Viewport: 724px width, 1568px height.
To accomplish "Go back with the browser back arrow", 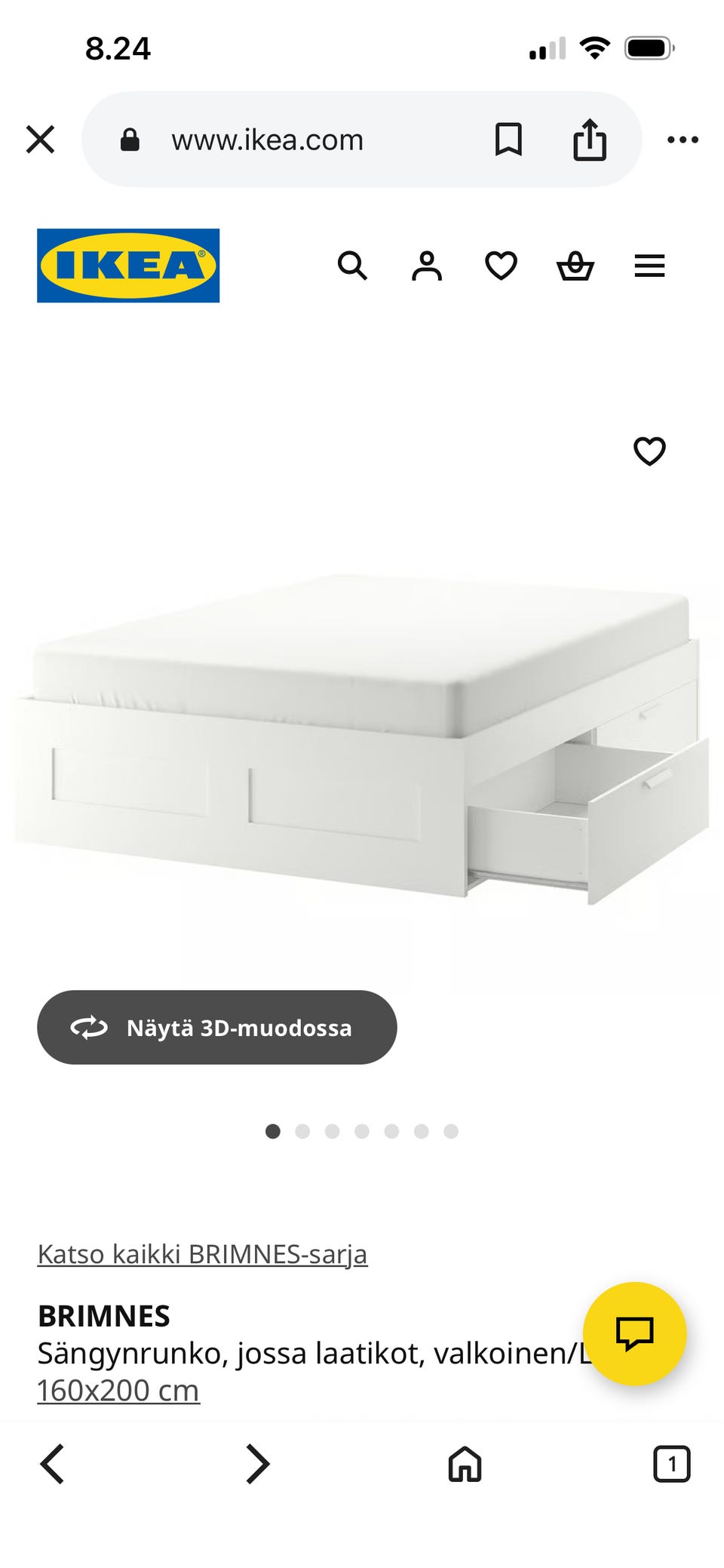I will (52, 1464).
